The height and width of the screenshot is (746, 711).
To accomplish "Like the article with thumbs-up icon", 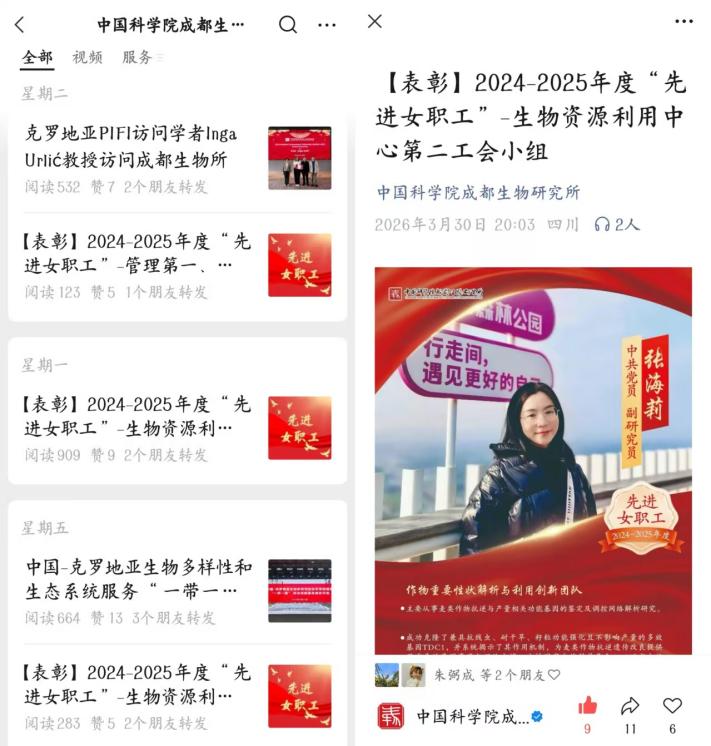I will [x=587, y=706].
